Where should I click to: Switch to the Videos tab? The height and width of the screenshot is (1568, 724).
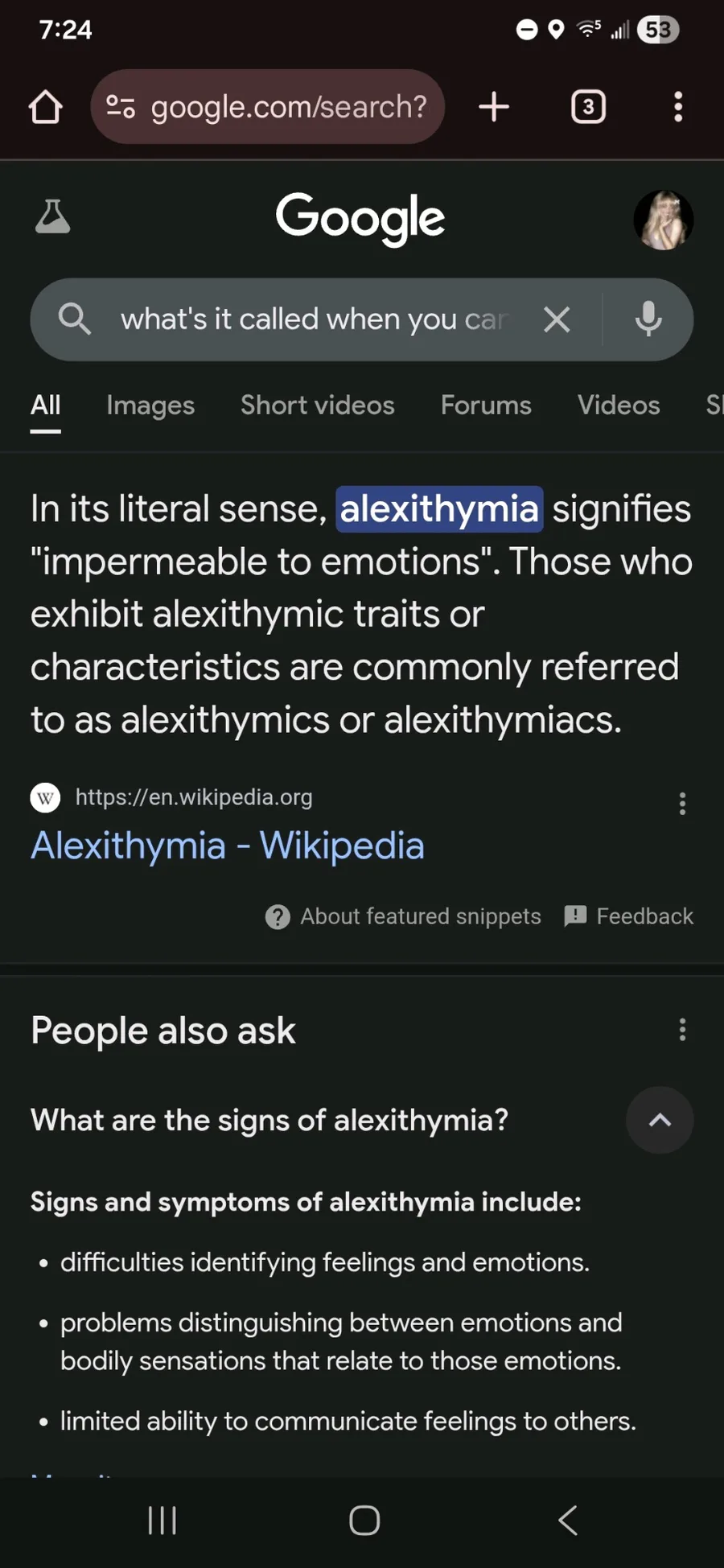[619, 405]
